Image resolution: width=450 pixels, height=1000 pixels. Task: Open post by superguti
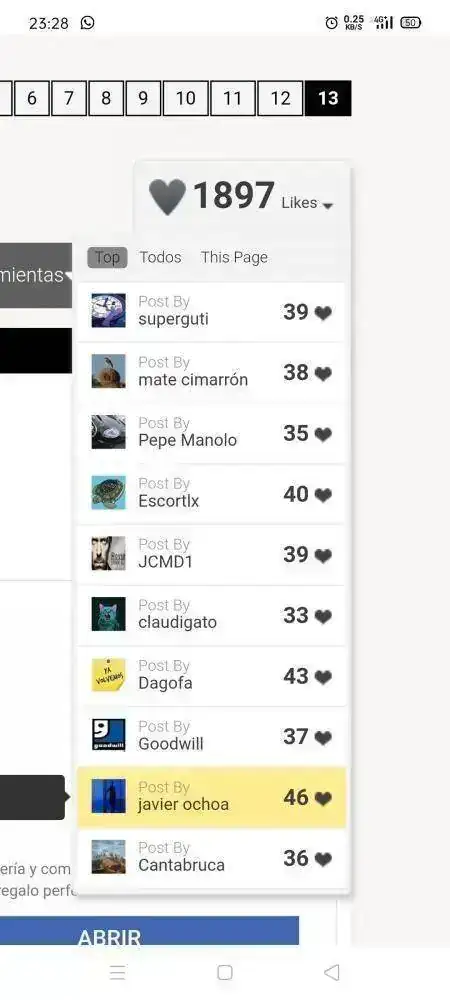pyautogui.click(x=211, y=312)
